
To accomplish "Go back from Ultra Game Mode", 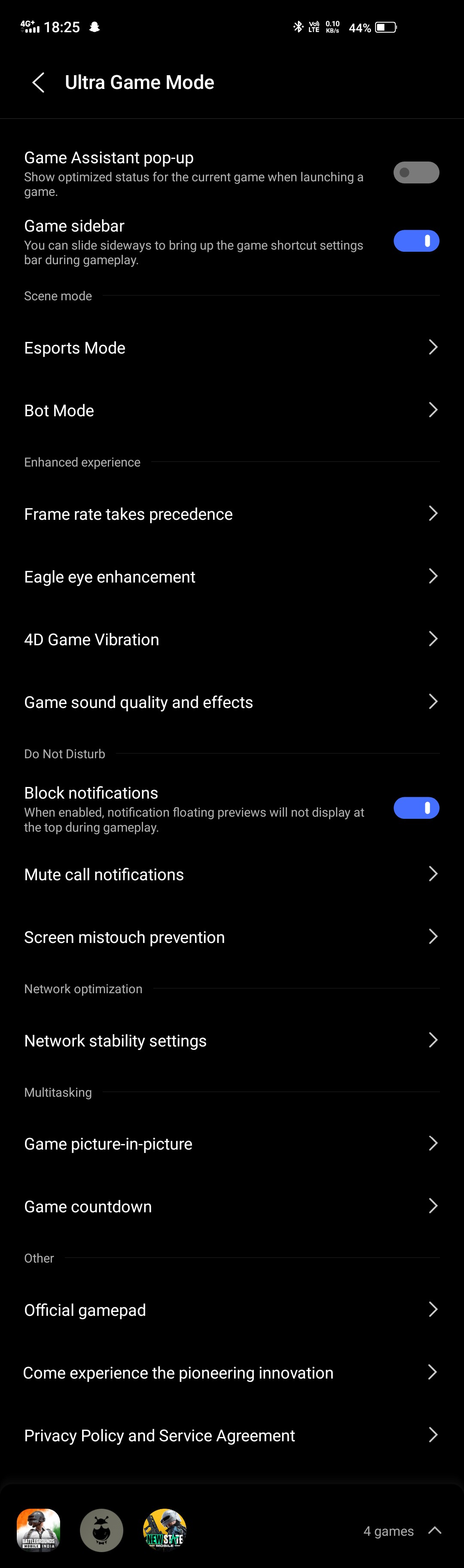I will tap(38, 82).
